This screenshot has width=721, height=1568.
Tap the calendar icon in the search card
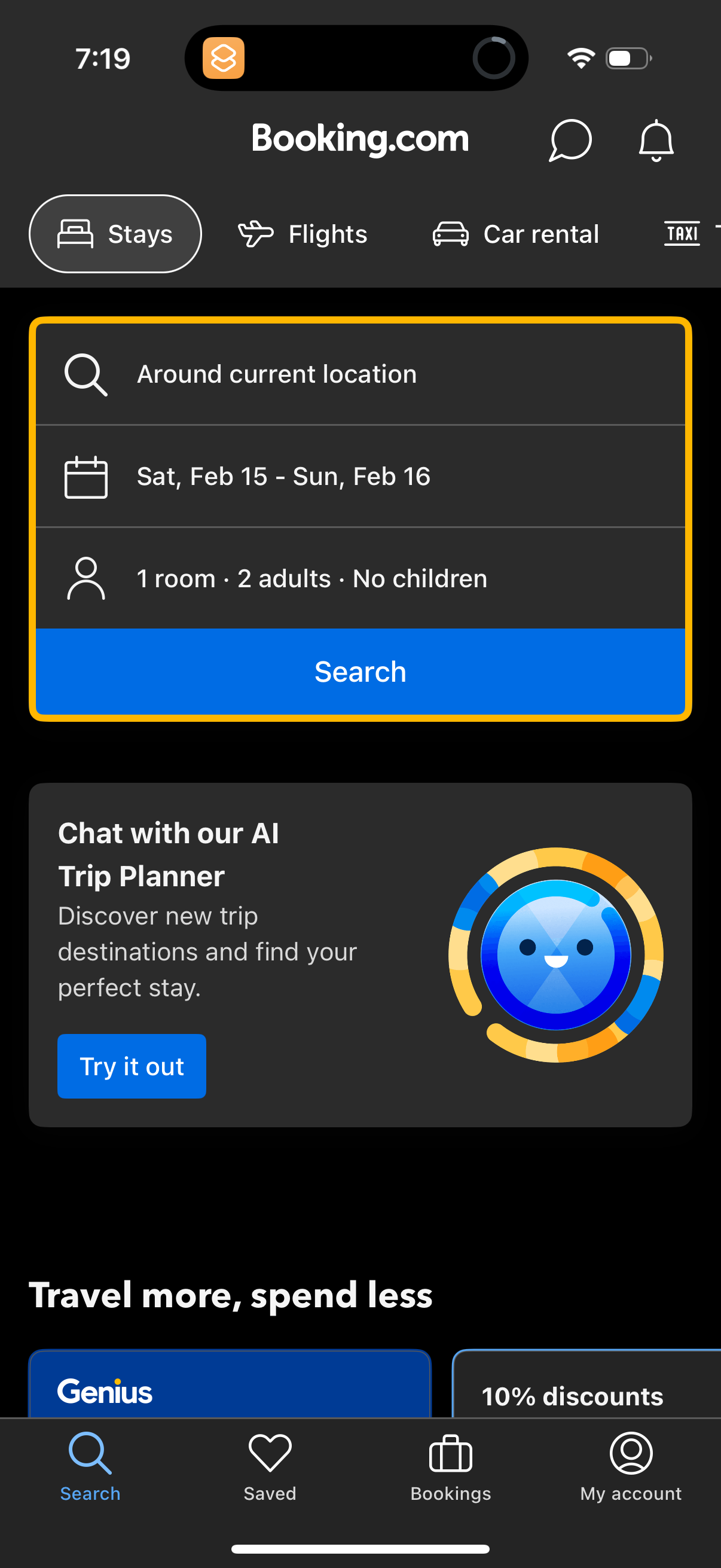[85, 477]
